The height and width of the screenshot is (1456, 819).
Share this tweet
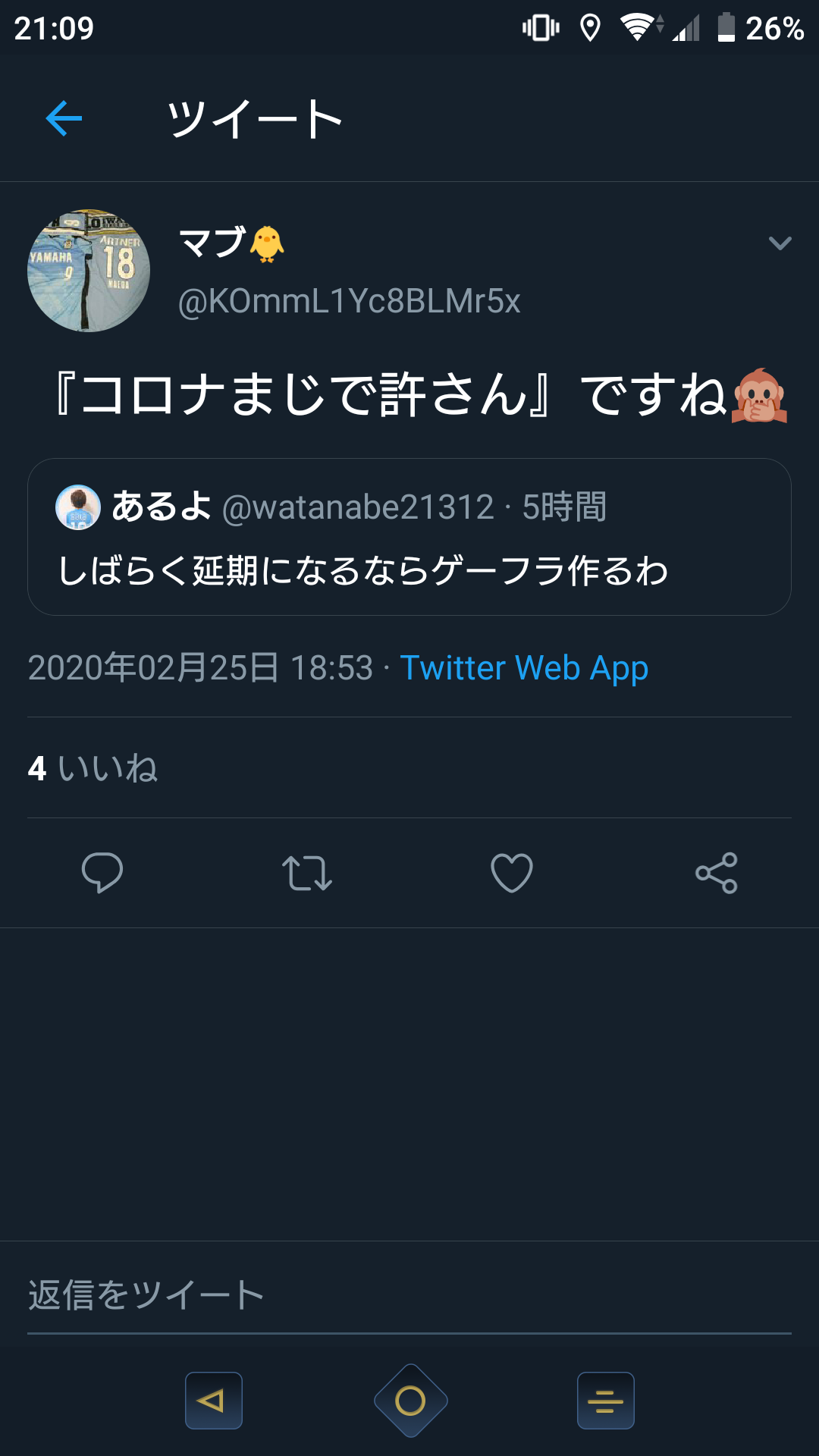coord(717,873)
